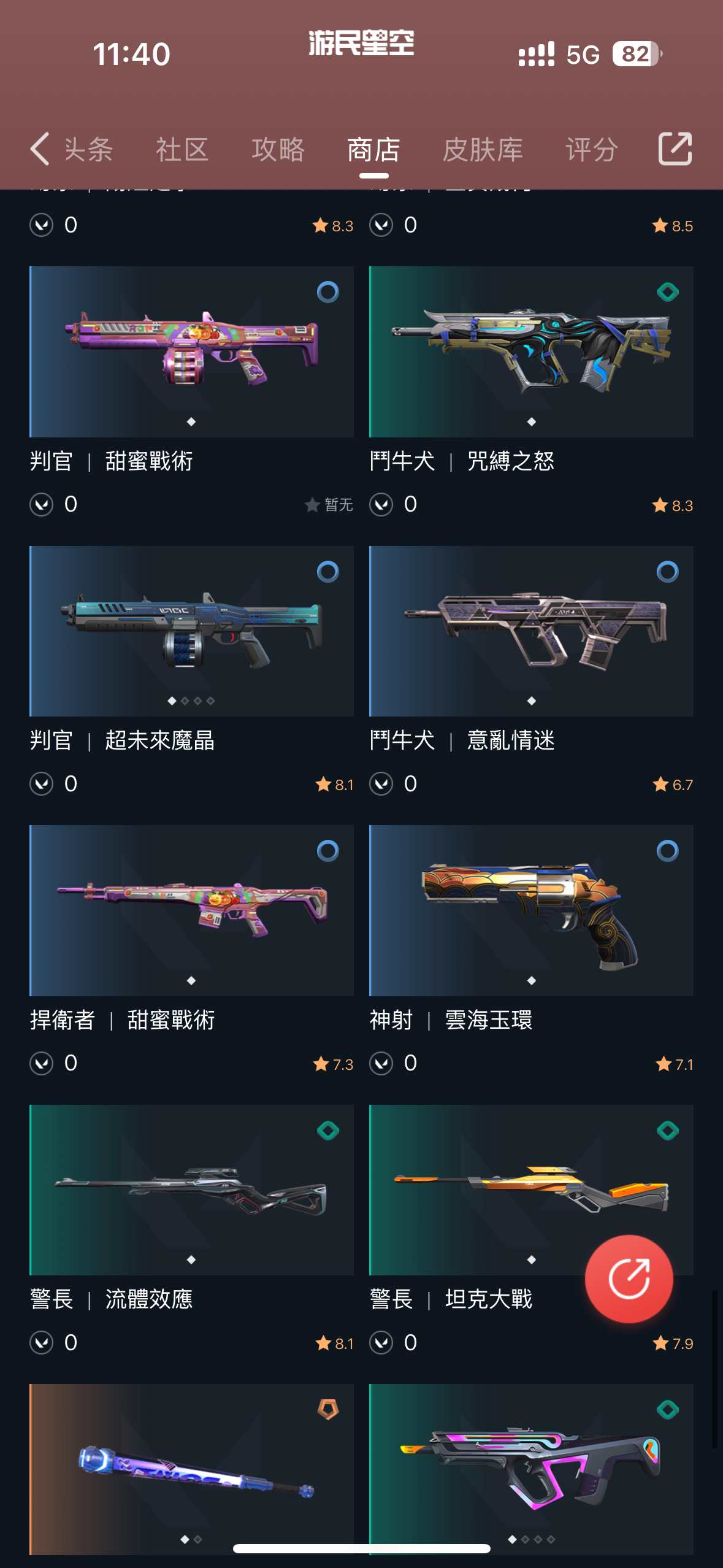Select the 商店 tab
The image size is (723, 1568).
[x=373, y=150]
